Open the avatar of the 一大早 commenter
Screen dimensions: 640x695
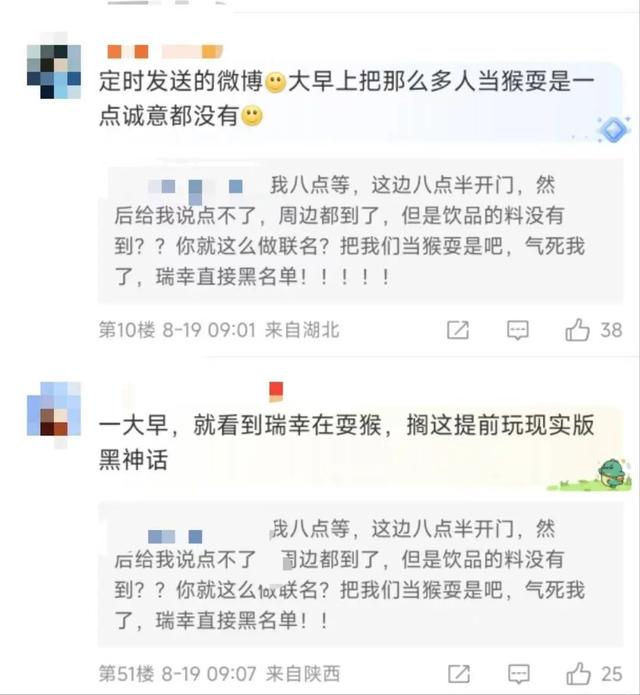54,409
